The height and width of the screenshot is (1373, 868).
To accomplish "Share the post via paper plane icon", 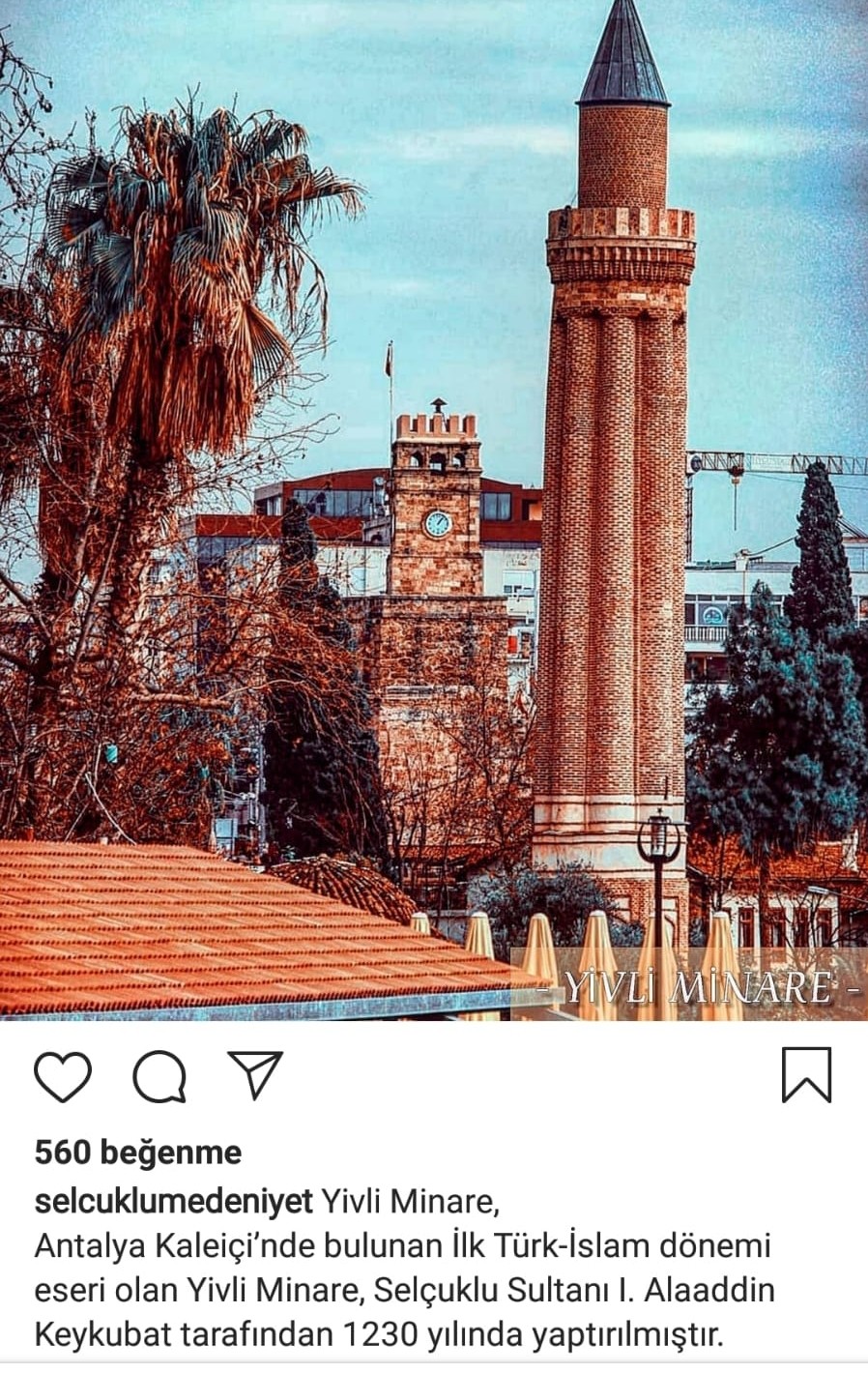I will [255, 1074].
